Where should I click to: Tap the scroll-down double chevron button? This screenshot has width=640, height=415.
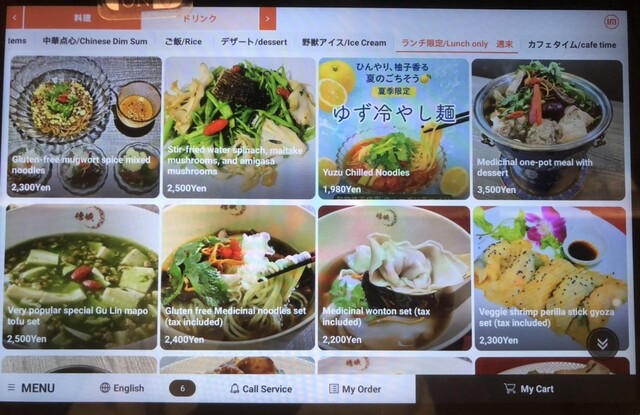[602, 343]
